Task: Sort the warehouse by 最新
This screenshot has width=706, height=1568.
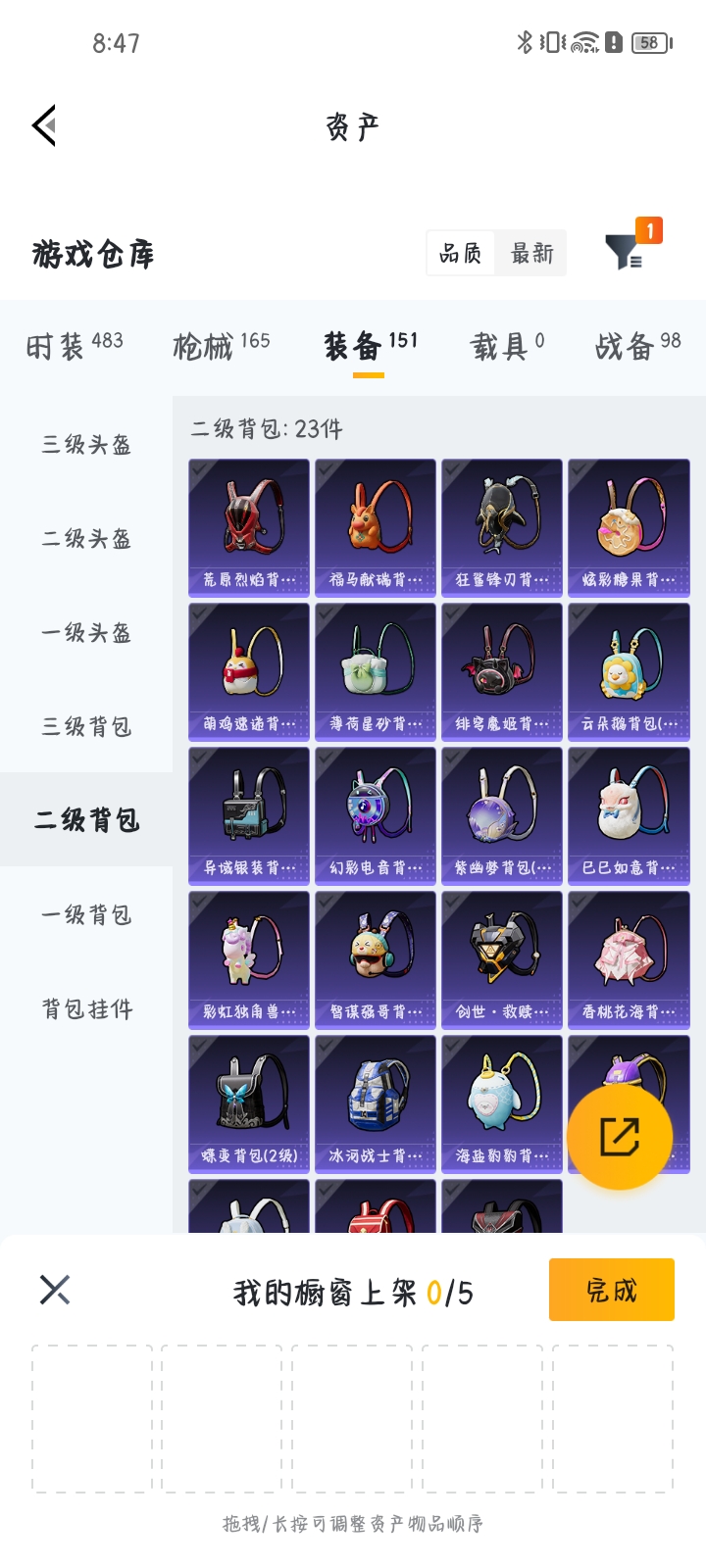Action: tap(531, 254)
